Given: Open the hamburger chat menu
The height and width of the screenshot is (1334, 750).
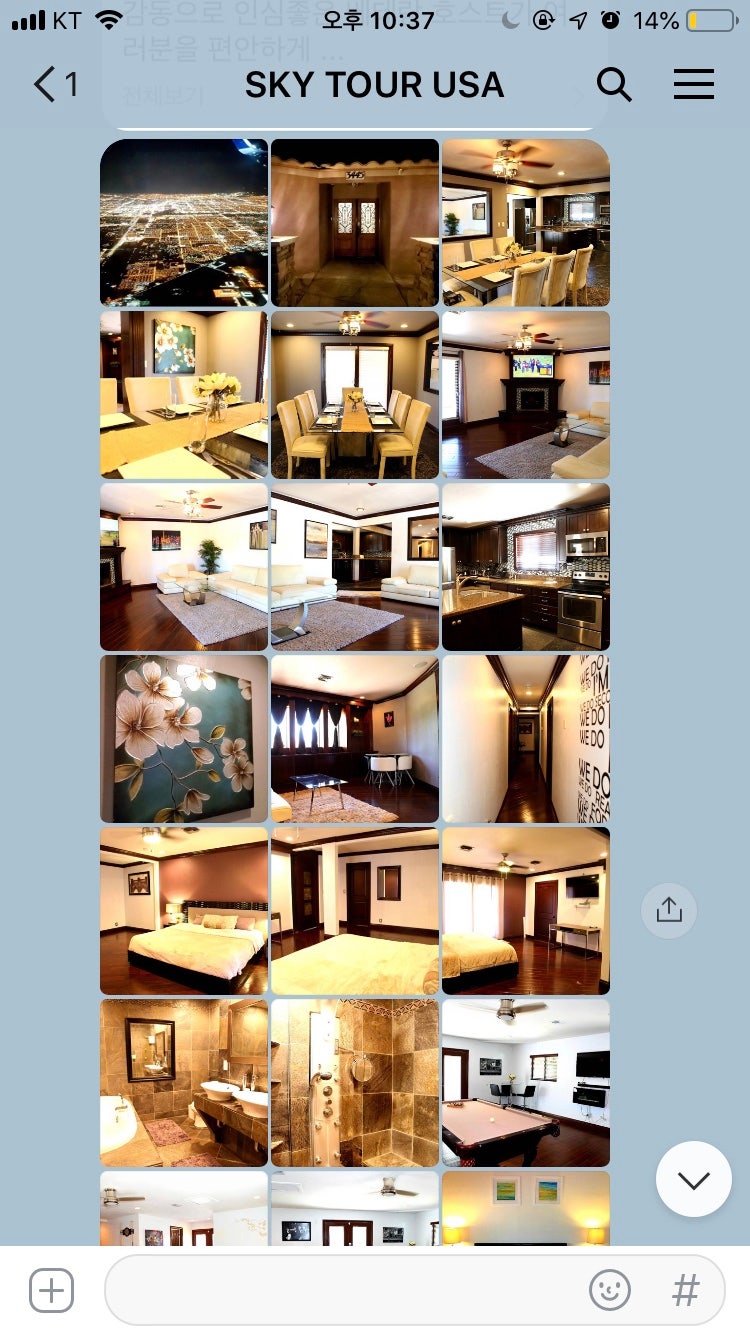Looking at the screenshot, I should 693,85.
